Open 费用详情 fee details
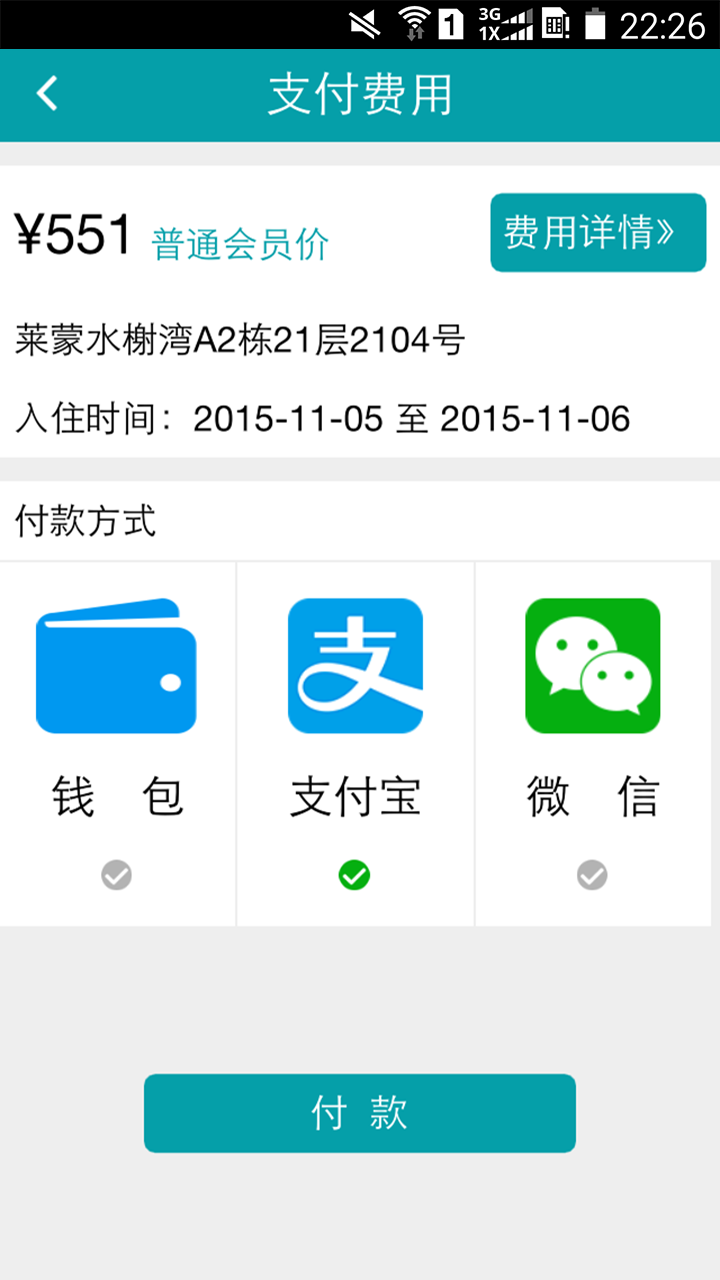 [x=597, y=232]
